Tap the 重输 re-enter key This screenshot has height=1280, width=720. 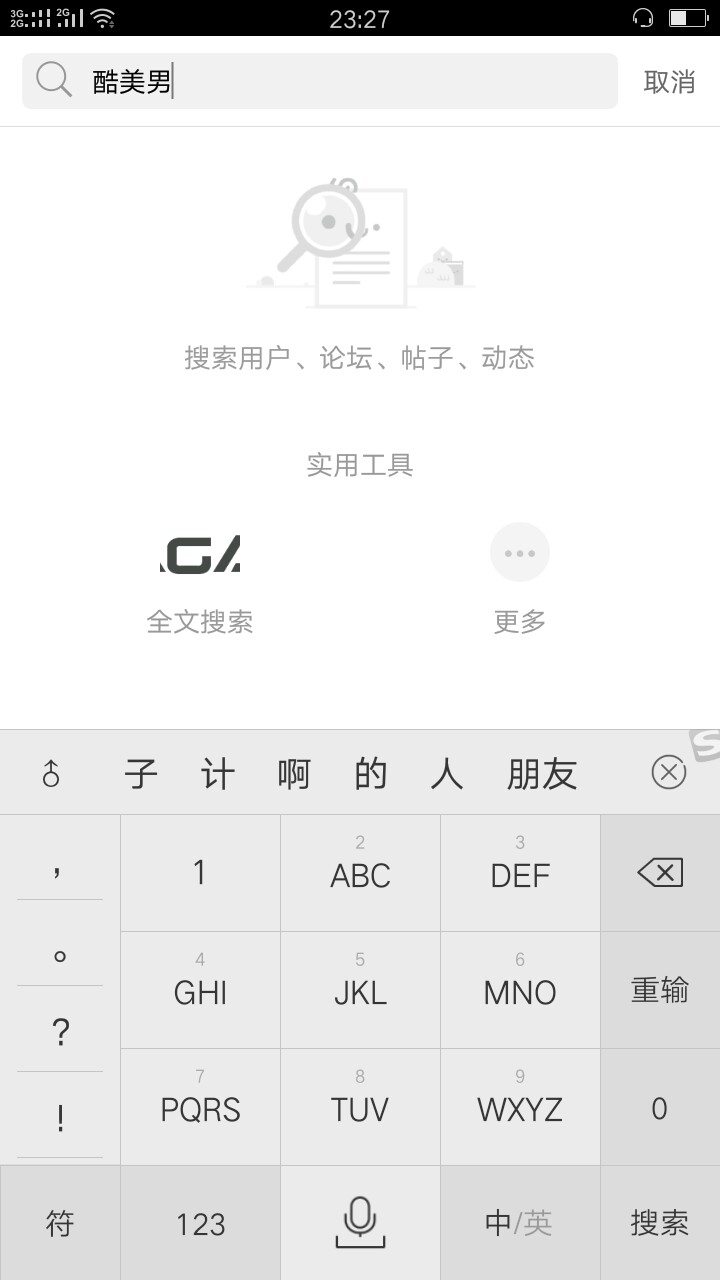[660, 990]
